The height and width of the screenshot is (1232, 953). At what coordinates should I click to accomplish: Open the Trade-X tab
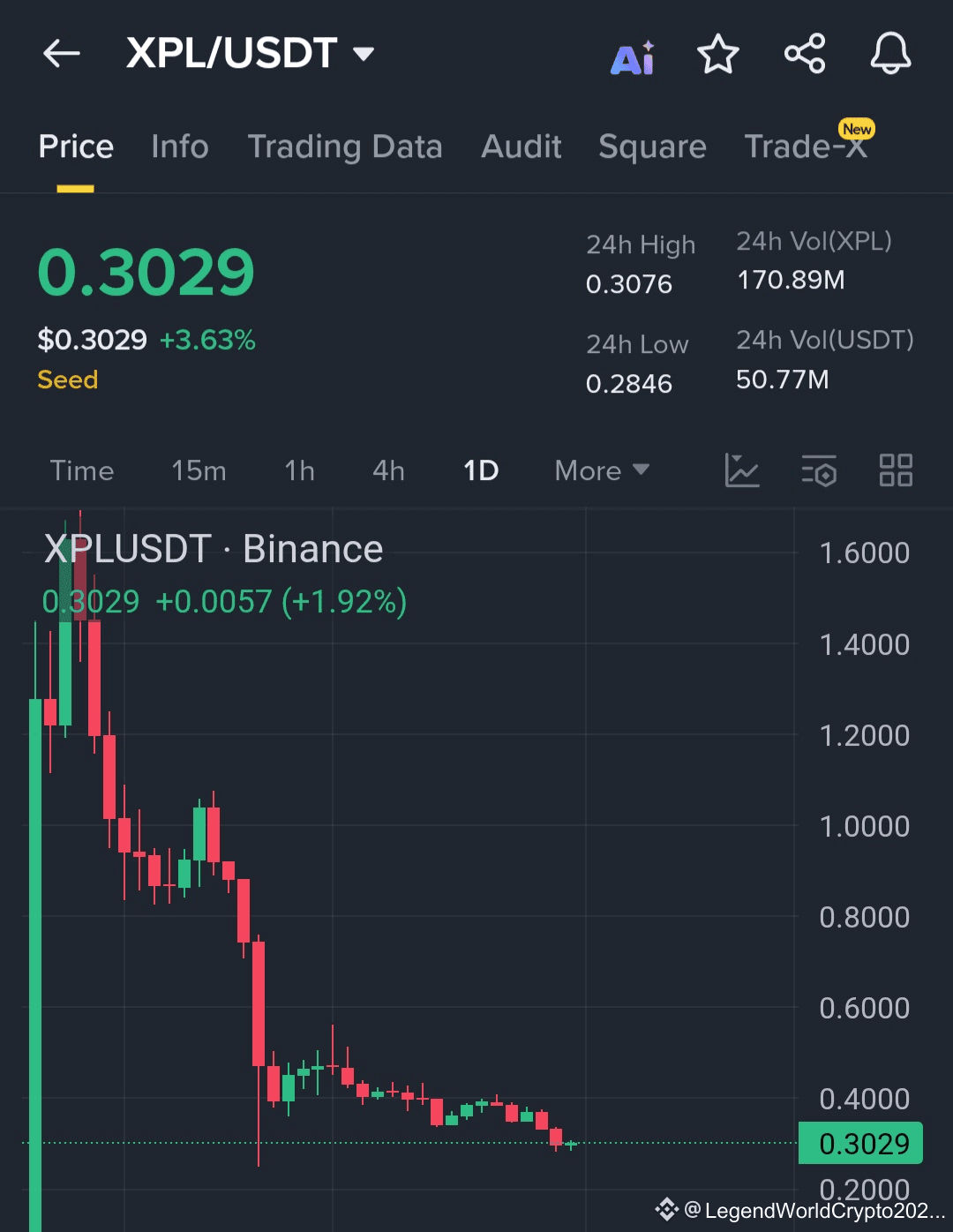coord(806,146)
